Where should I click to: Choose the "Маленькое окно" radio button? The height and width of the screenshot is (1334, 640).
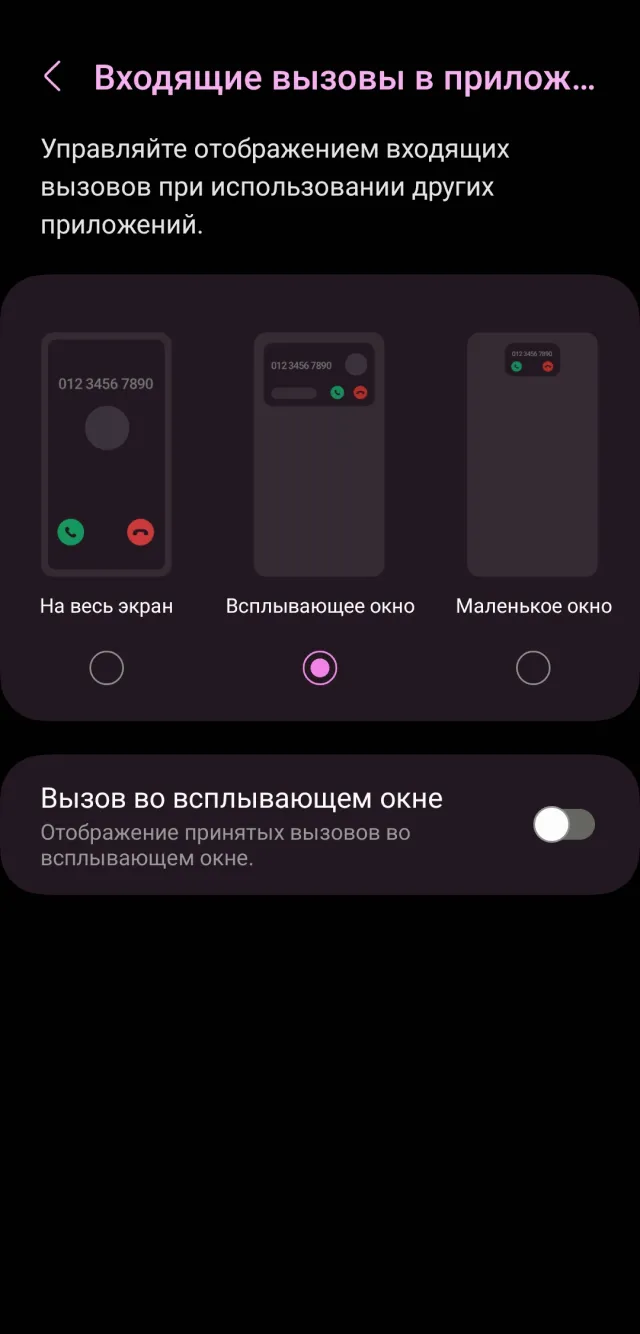click(x=533, y=667)
